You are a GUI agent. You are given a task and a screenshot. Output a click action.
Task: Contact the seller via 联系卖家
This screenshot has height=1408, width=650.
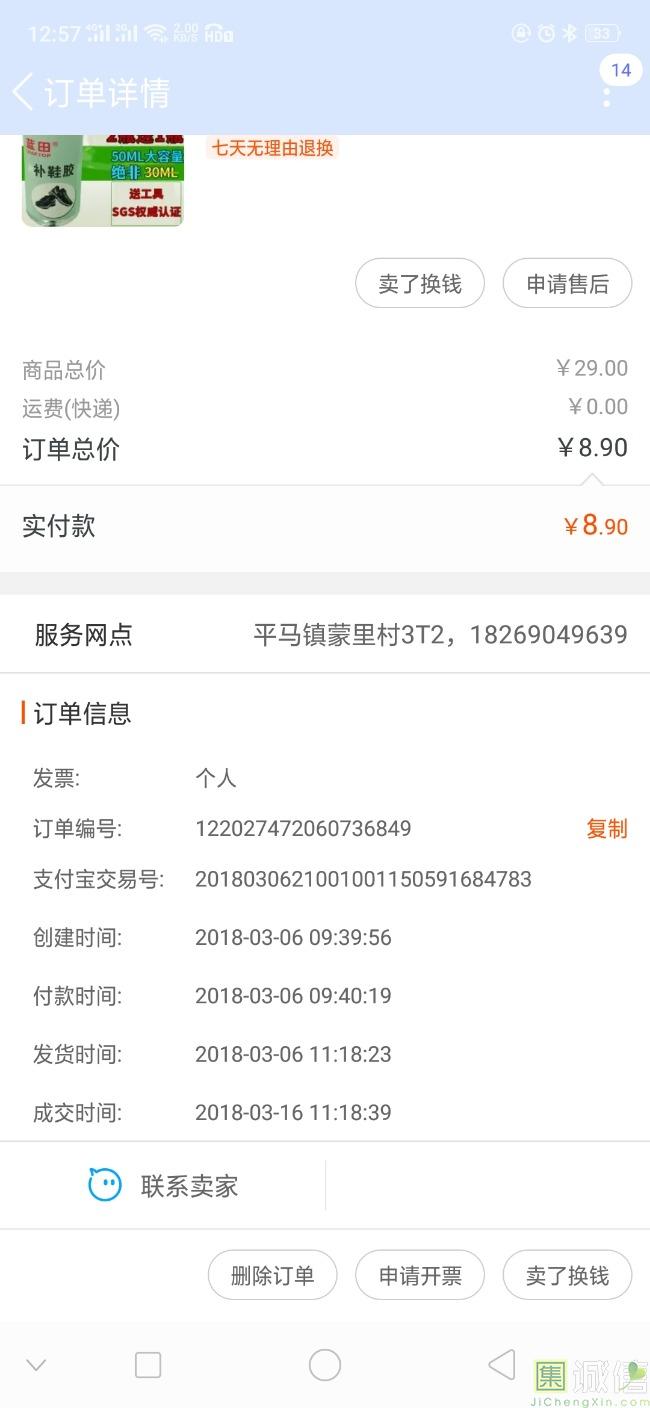(164, 1186)
